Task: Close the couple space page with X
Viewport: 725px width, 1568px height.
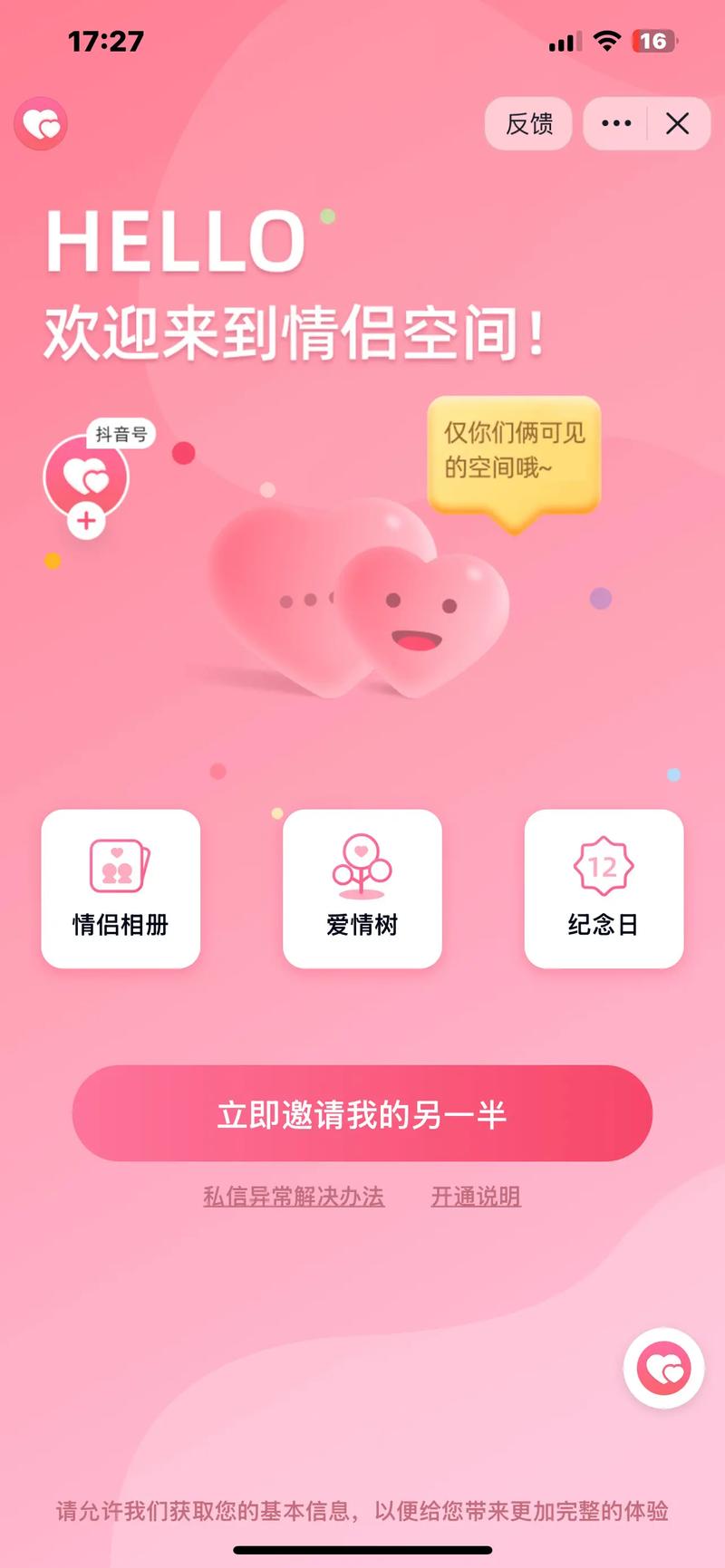Action: tap(678, 124)
